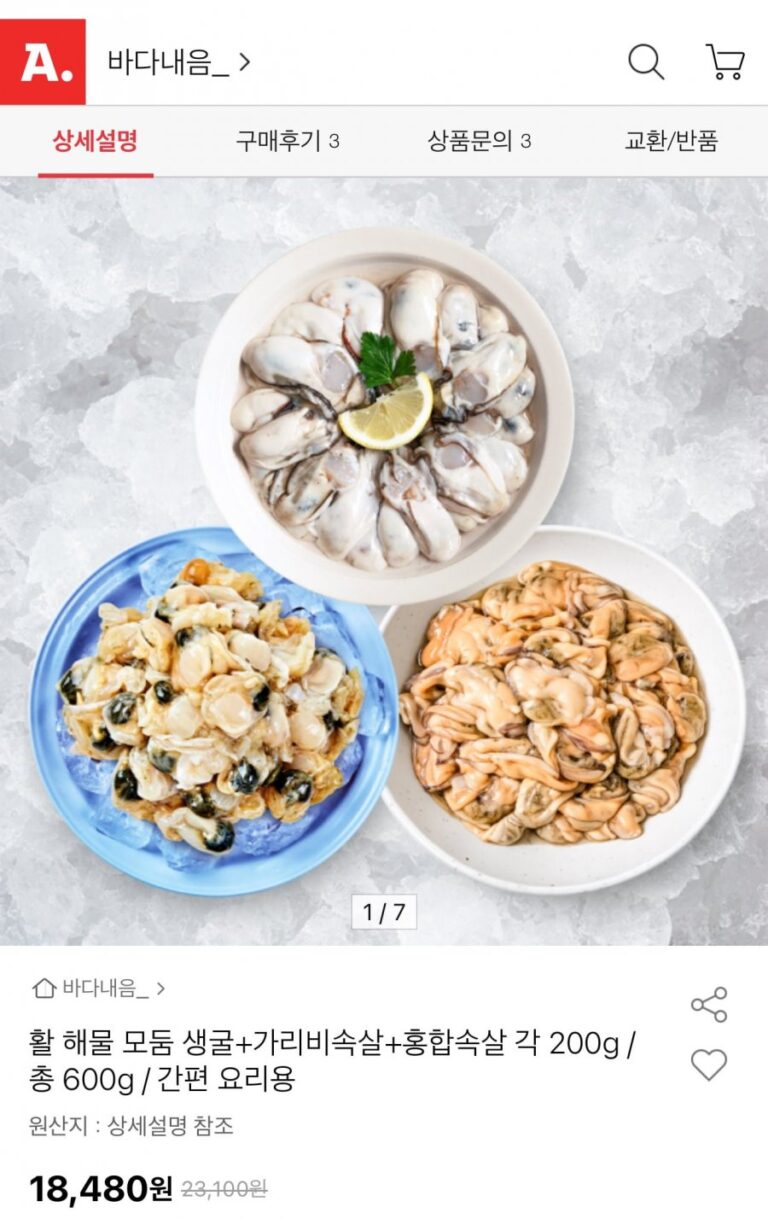The height and width of the screenshot is (1219, 768).
Task: Open the search icon
Action: (645, 62)
